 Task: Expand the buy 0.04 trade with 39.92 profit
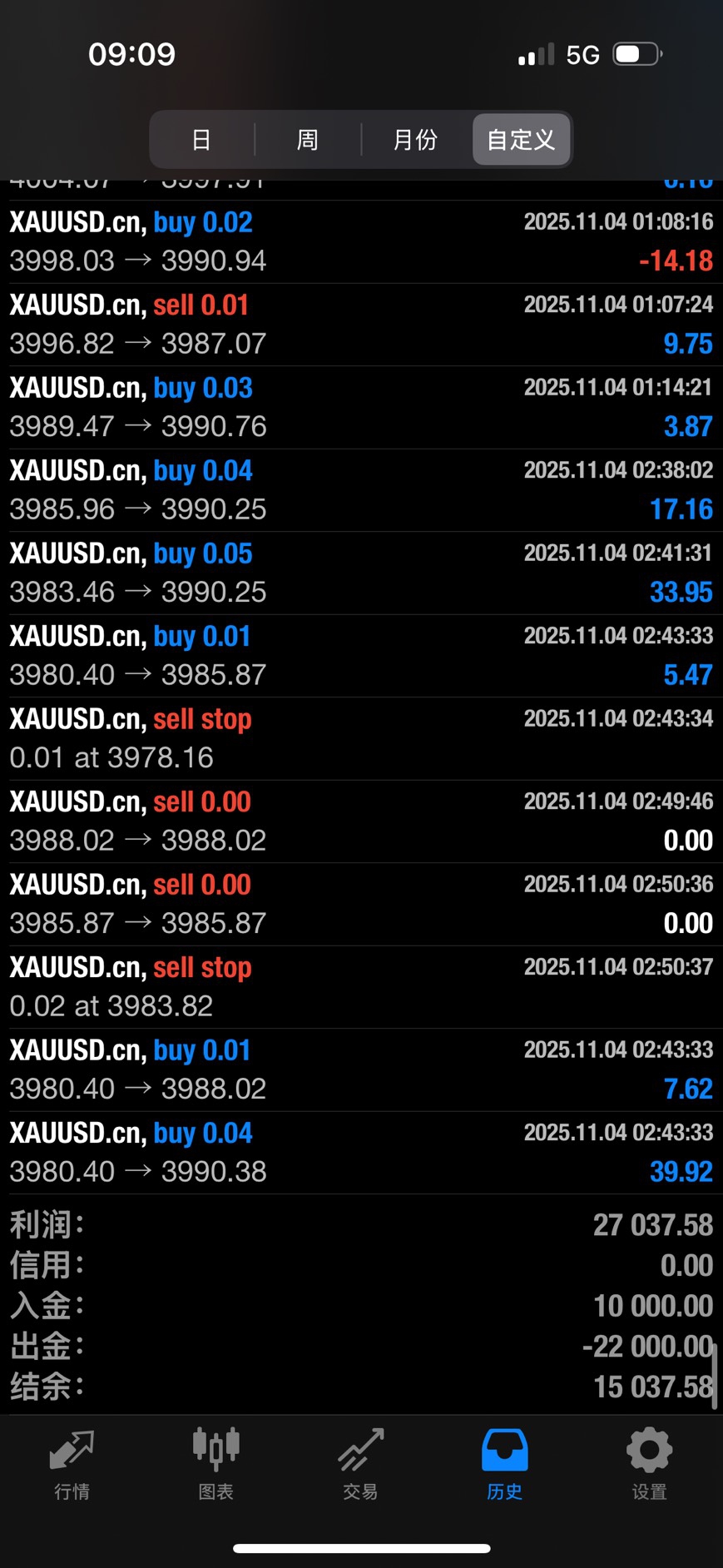361,1153
